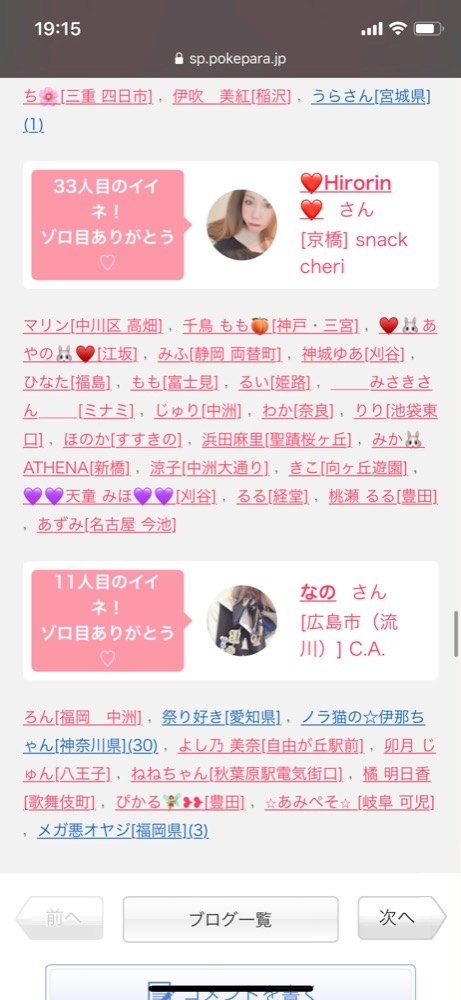Tap the sp.pokepara.jp address bar

point(230,59)
